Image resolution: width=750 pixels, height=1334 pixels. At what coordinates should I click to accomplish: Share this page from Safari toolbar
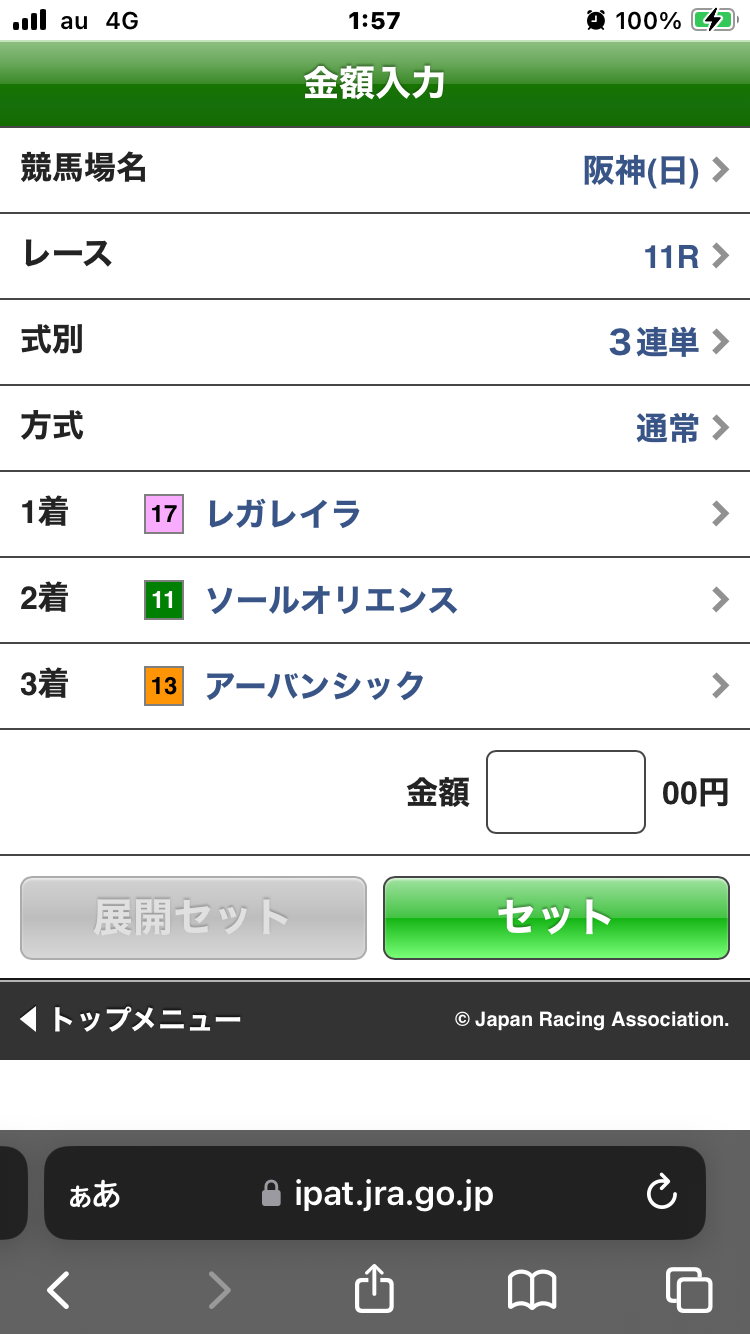(x=374, y=1288)
